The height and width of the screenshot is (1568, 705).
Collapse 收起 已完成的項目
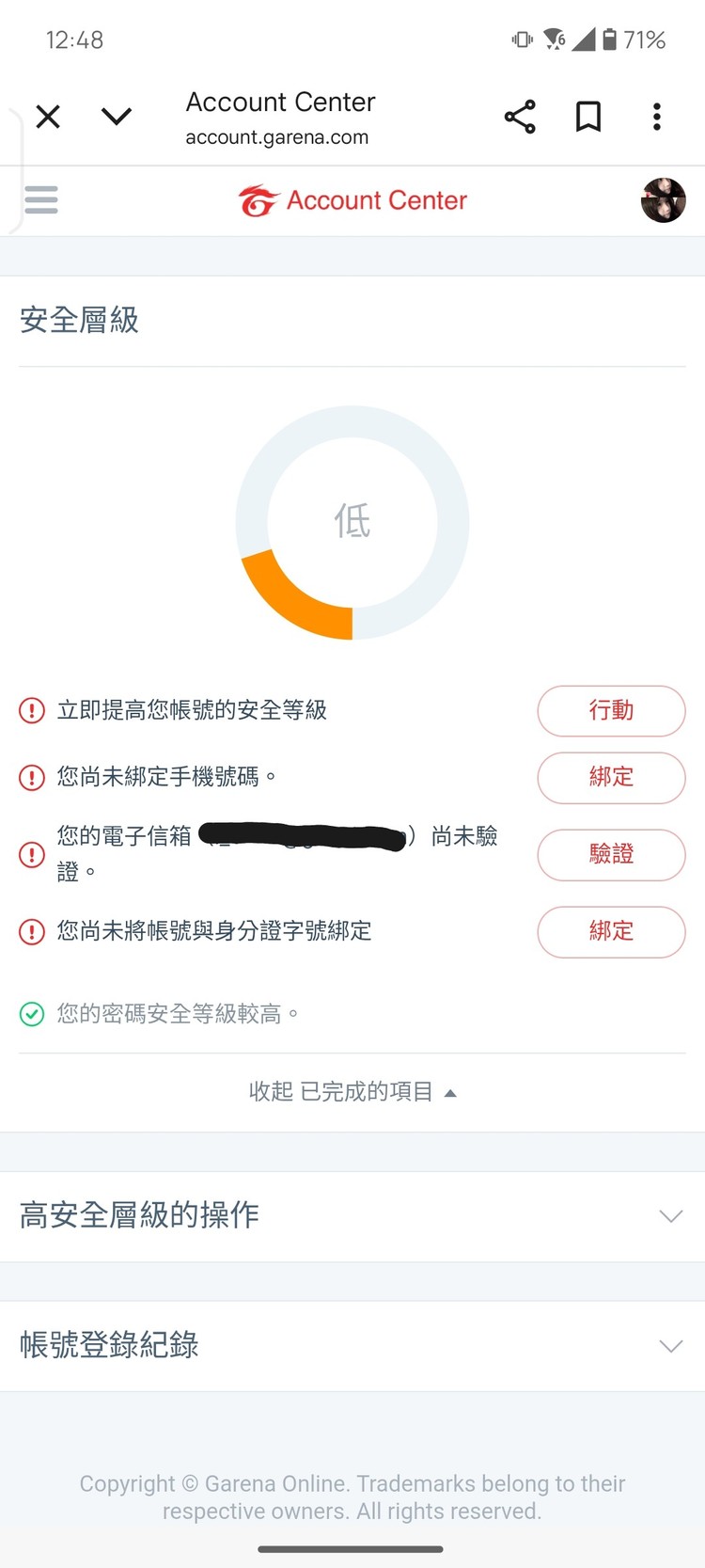tap(352, 1092)
